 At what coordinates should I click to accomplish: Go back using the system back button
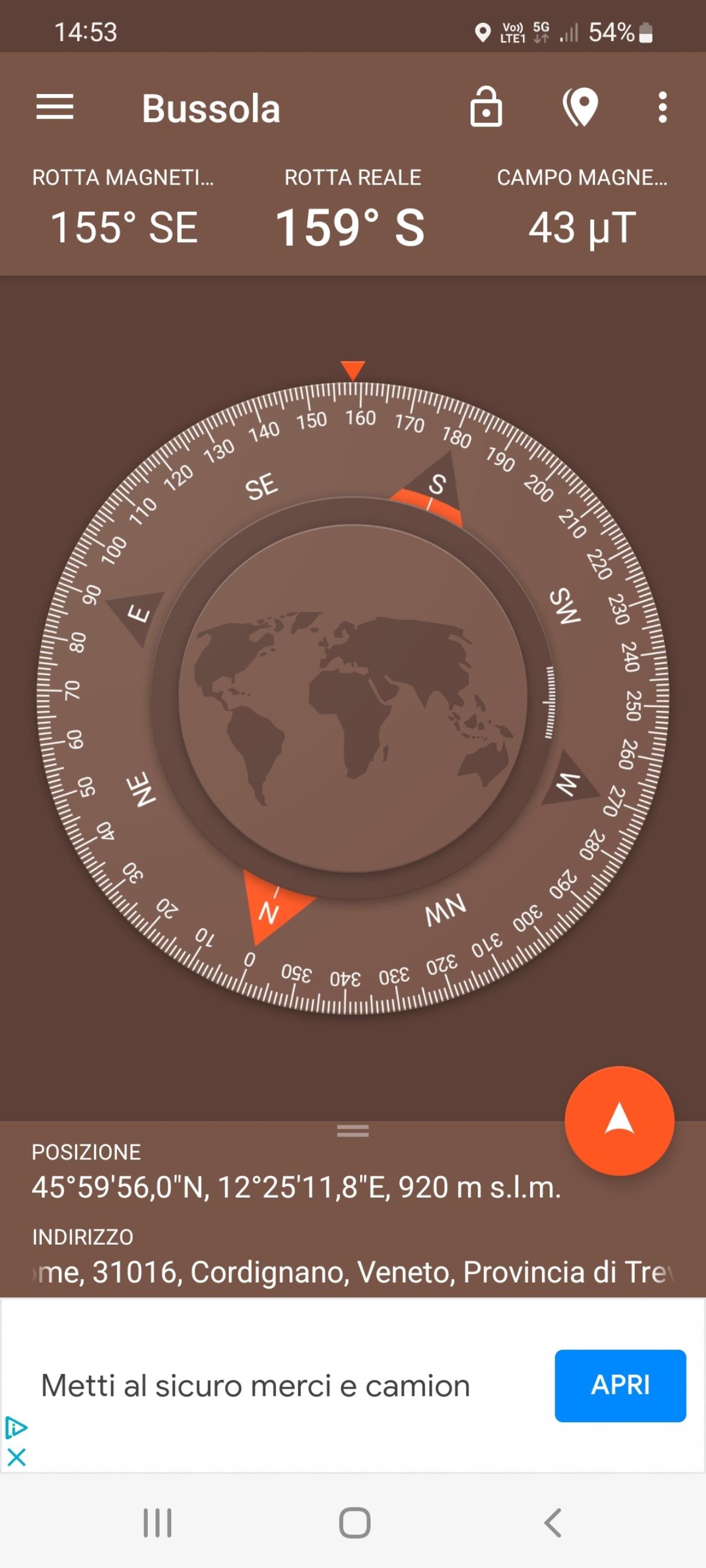(x=552, y=1523)
